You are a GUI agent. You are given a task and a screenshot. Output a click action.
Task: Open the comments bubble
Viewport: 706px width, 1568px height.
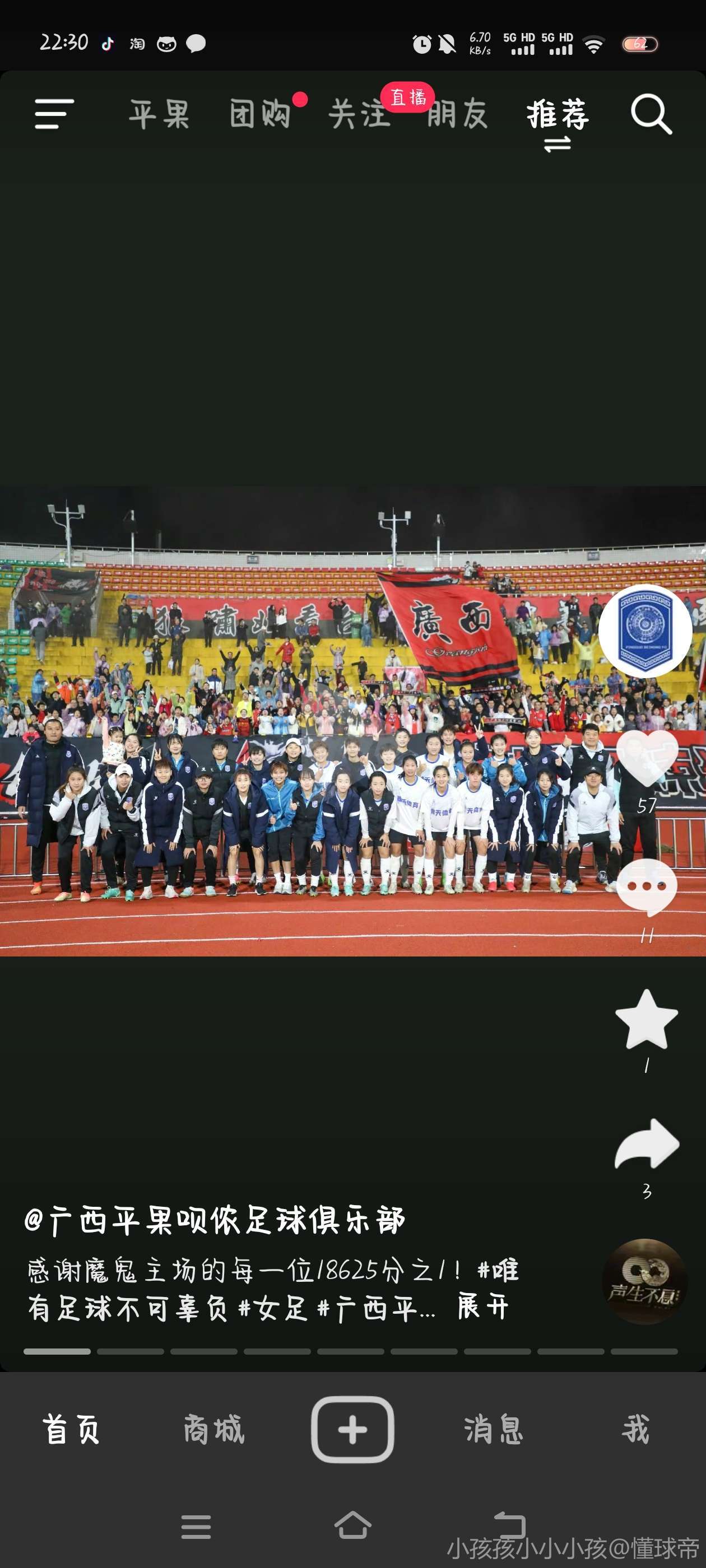click(646, 887)
